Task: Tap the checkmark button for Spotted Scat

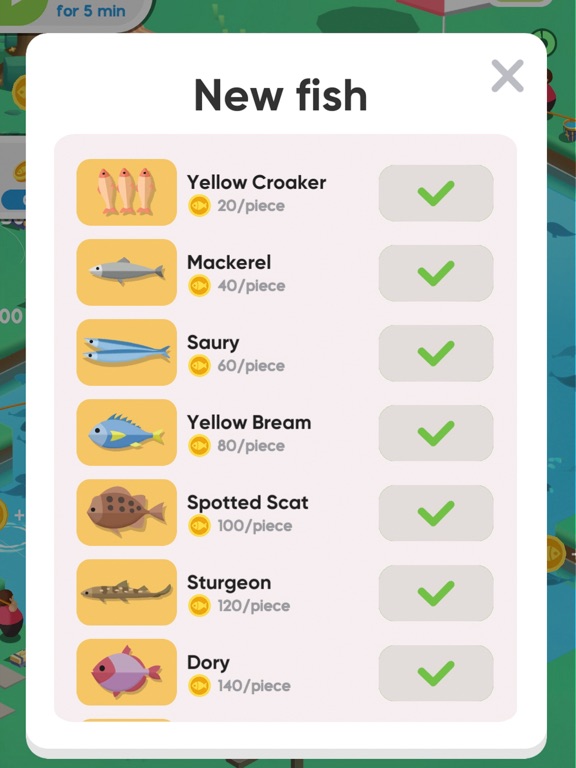Action: click(x=436, y=513)
